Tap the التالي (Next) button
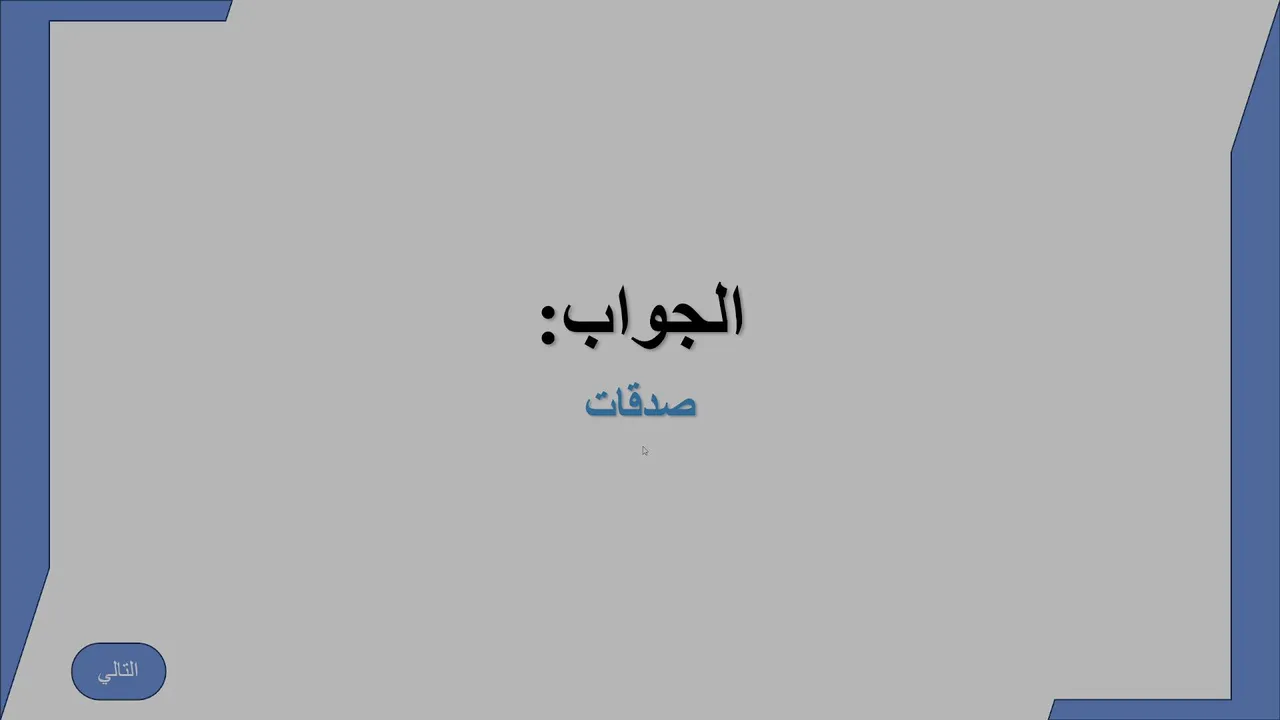 coord(118,671)
